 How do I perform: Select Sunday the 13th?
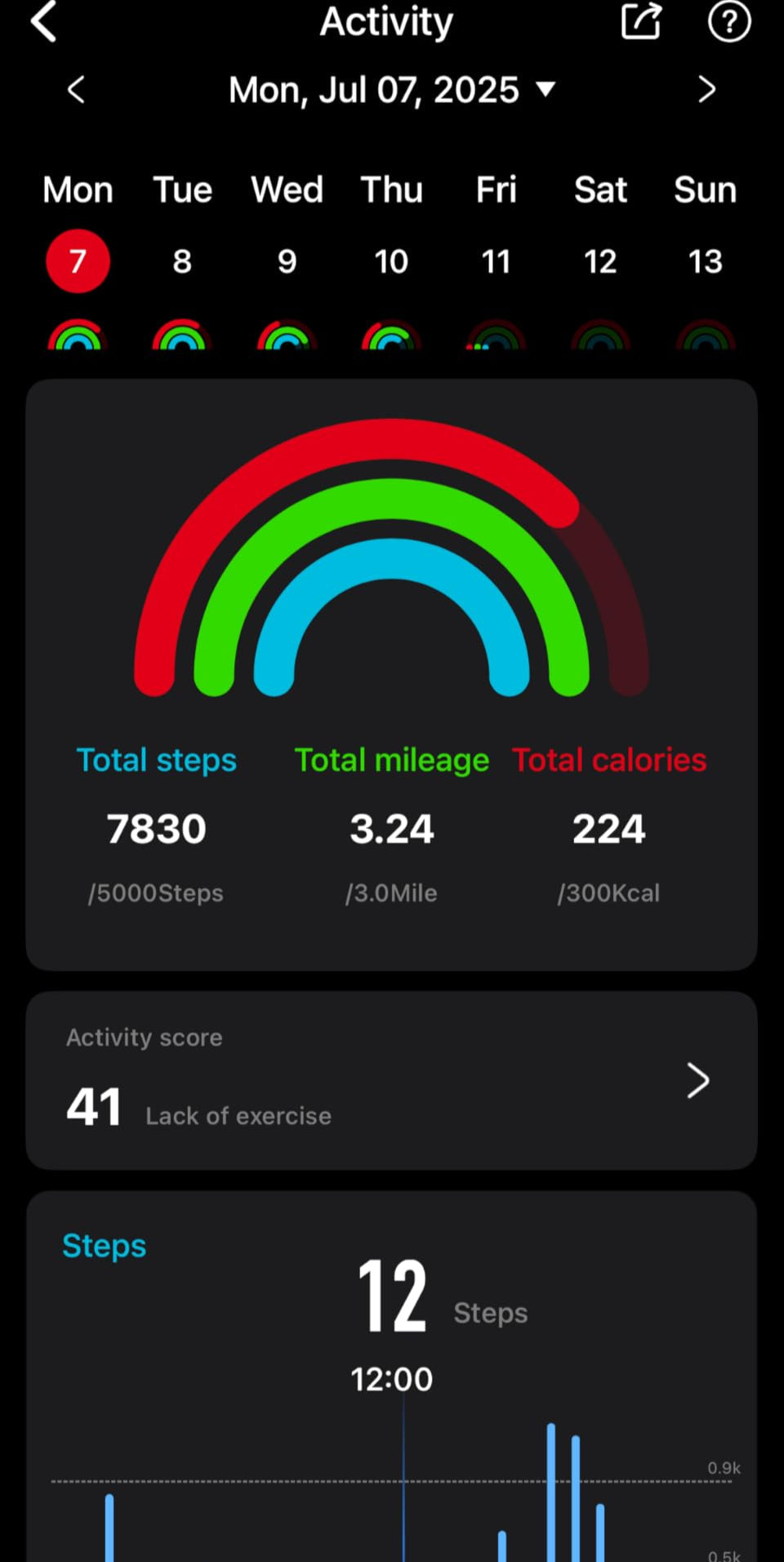[705, 261]
